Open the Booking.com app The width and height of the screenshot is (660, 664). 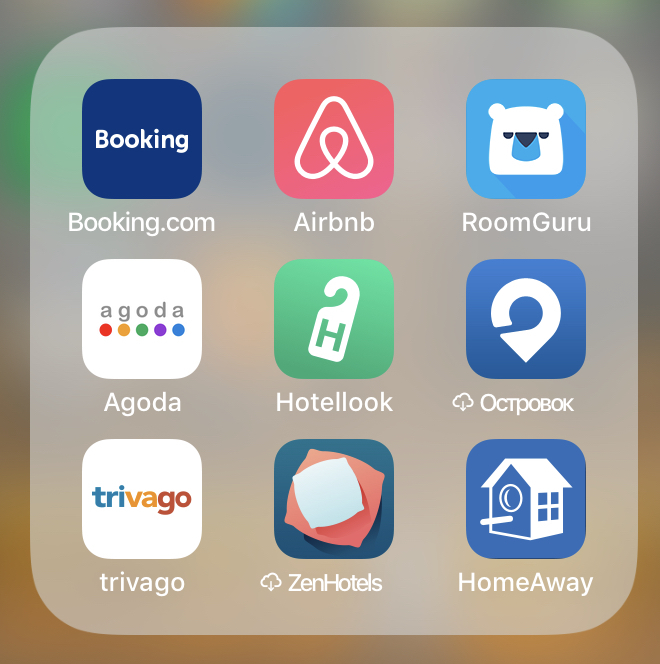(142, 139)
